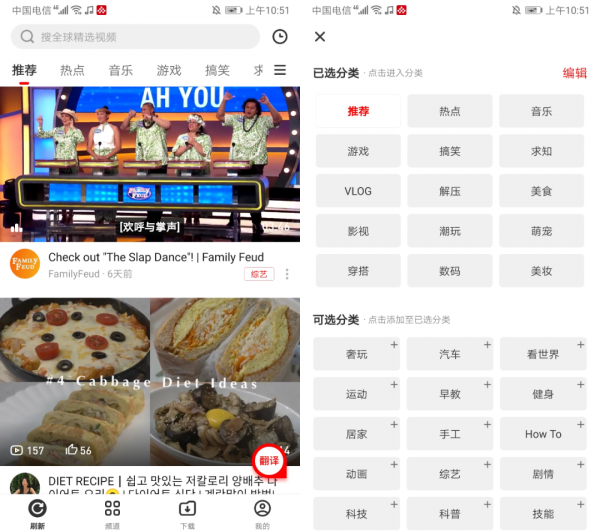600x532 pixels.
Task: Open the global video search box
Action: coord(135,37)
